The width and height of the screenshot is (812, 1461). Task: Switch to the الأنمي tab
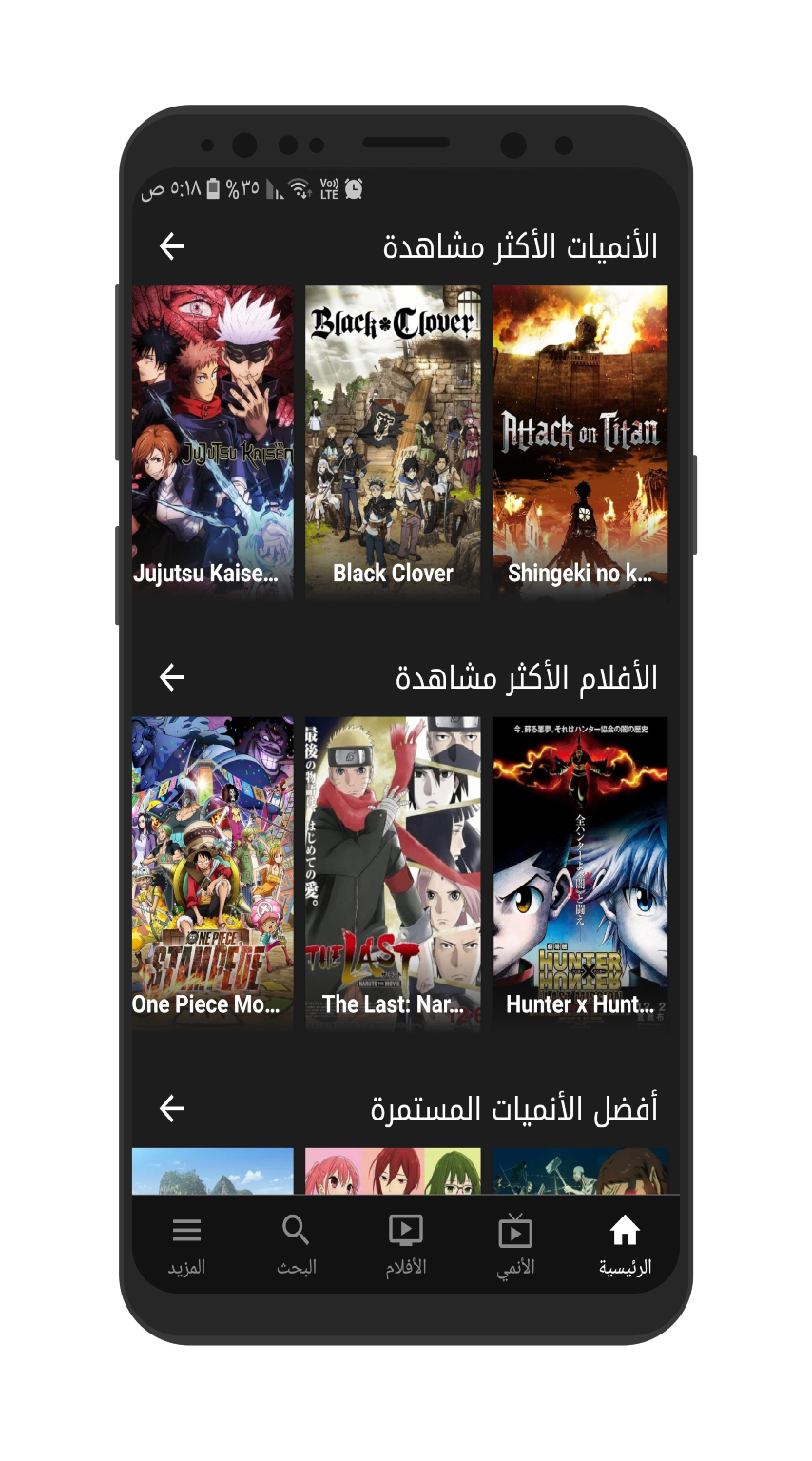click(515, 1244)
